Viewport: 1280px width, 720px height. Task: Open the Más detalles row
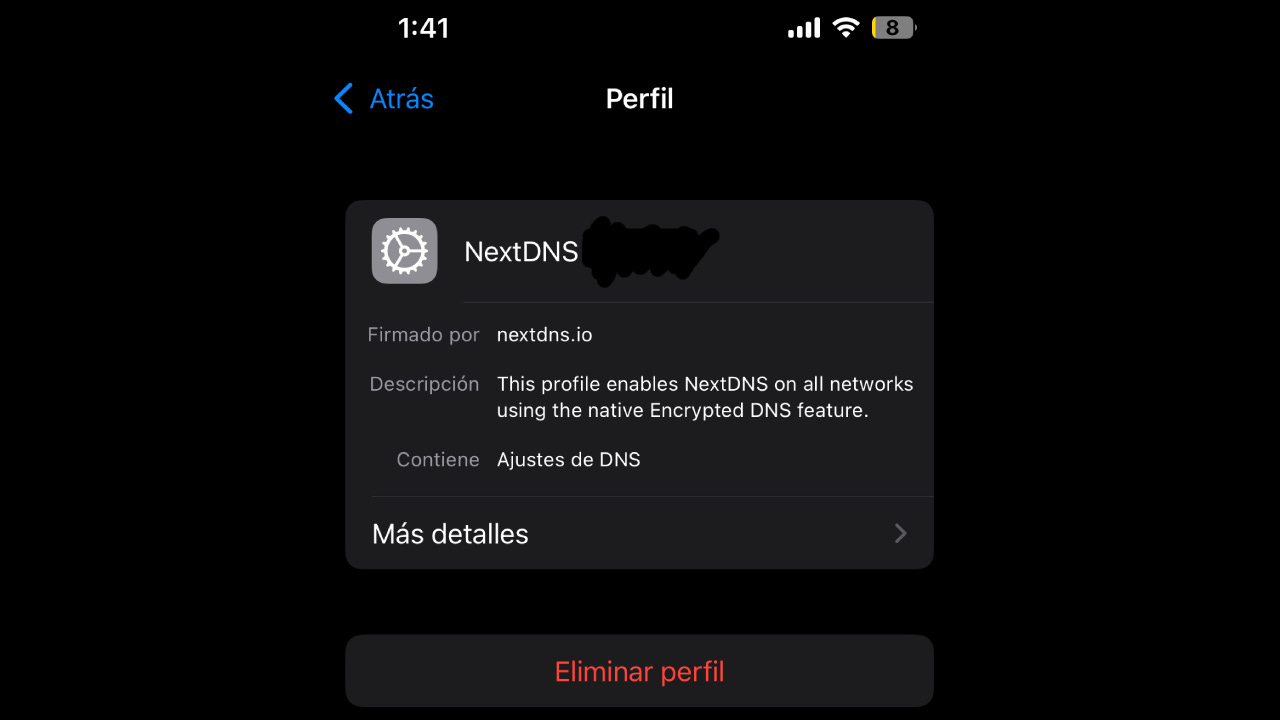coord(640,533)
